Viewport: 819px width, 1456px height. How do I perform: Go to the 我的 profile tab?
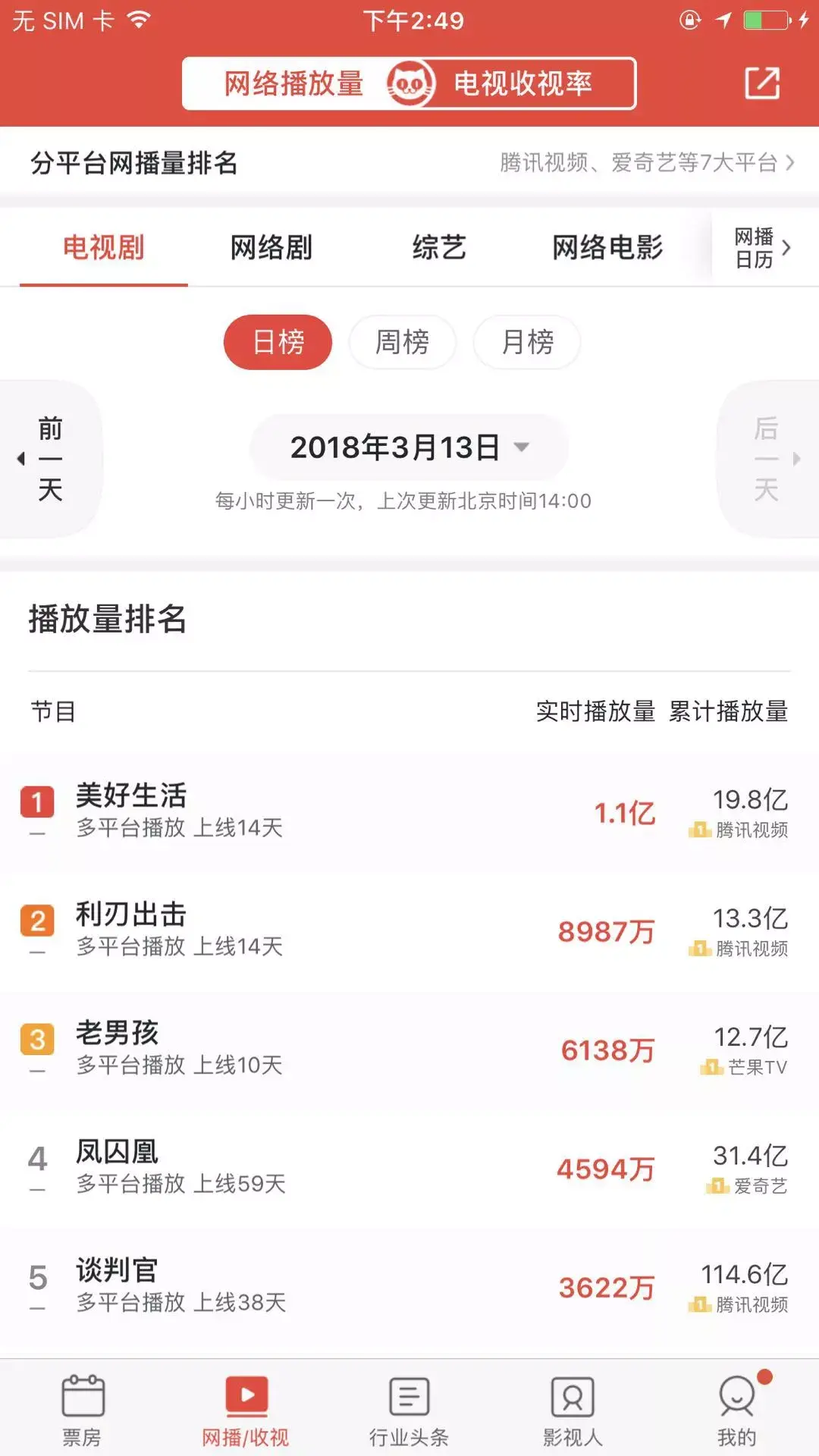point(736,1409)
